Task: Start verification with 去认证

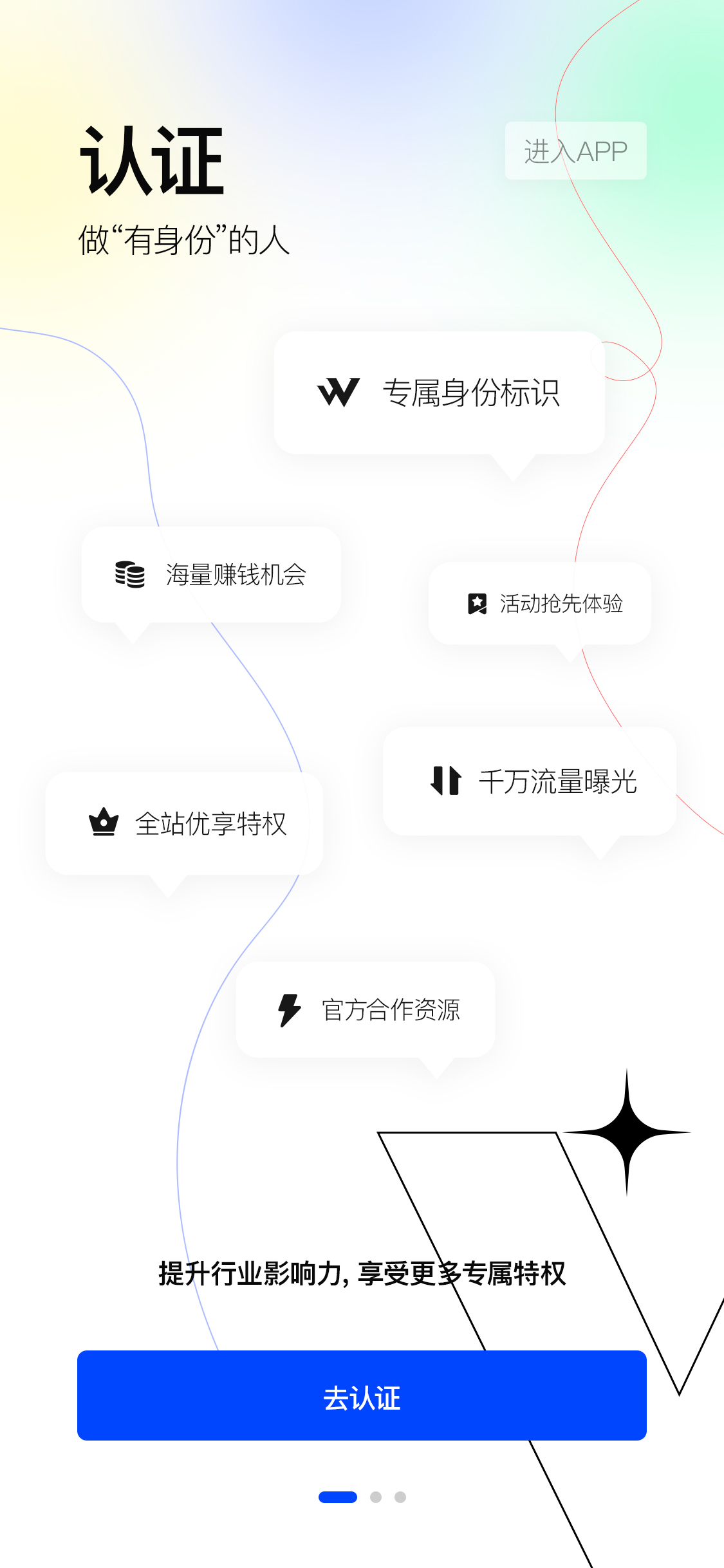Action: pos(362,1395)
